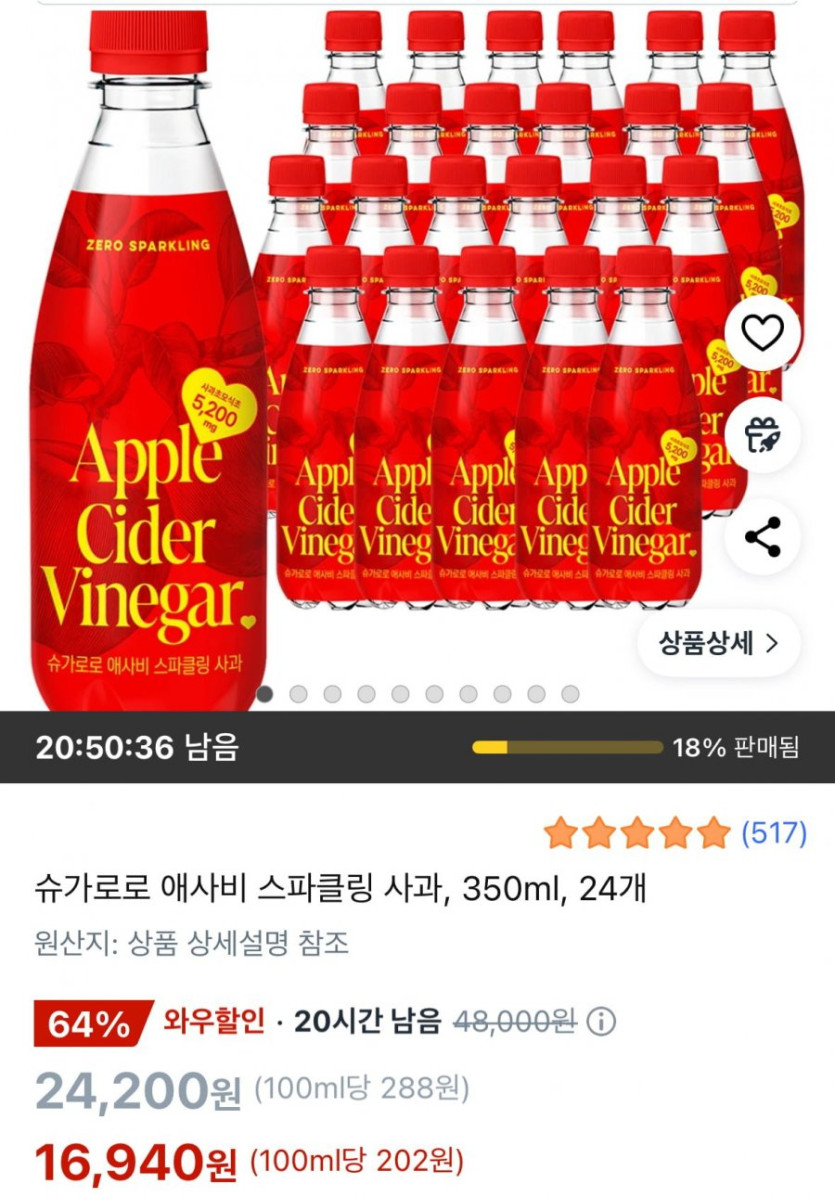Open 상품상세 product details
835x1197 pixels.
pos(718,643)
